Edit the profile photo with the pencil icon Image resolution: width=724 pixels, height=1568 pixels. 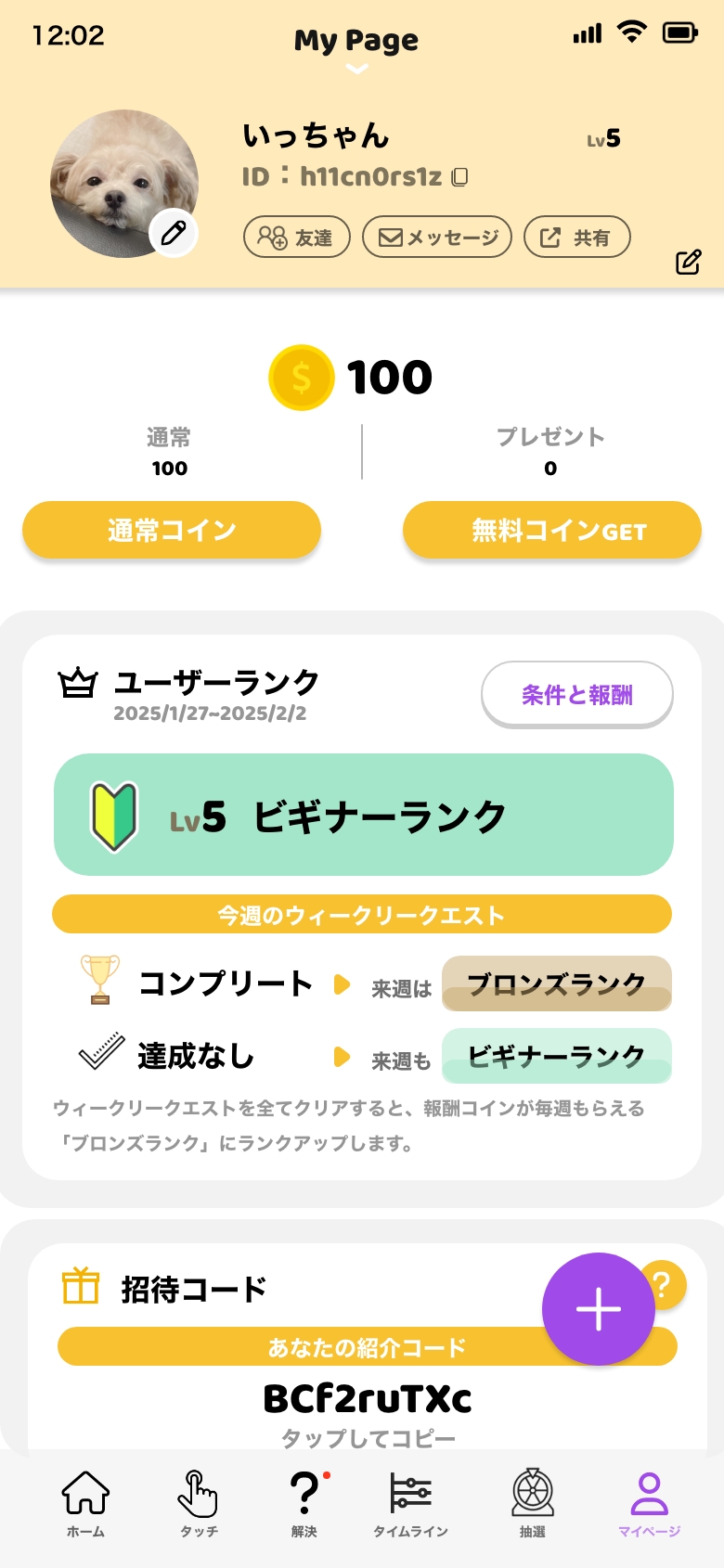(x=174, y=233)
